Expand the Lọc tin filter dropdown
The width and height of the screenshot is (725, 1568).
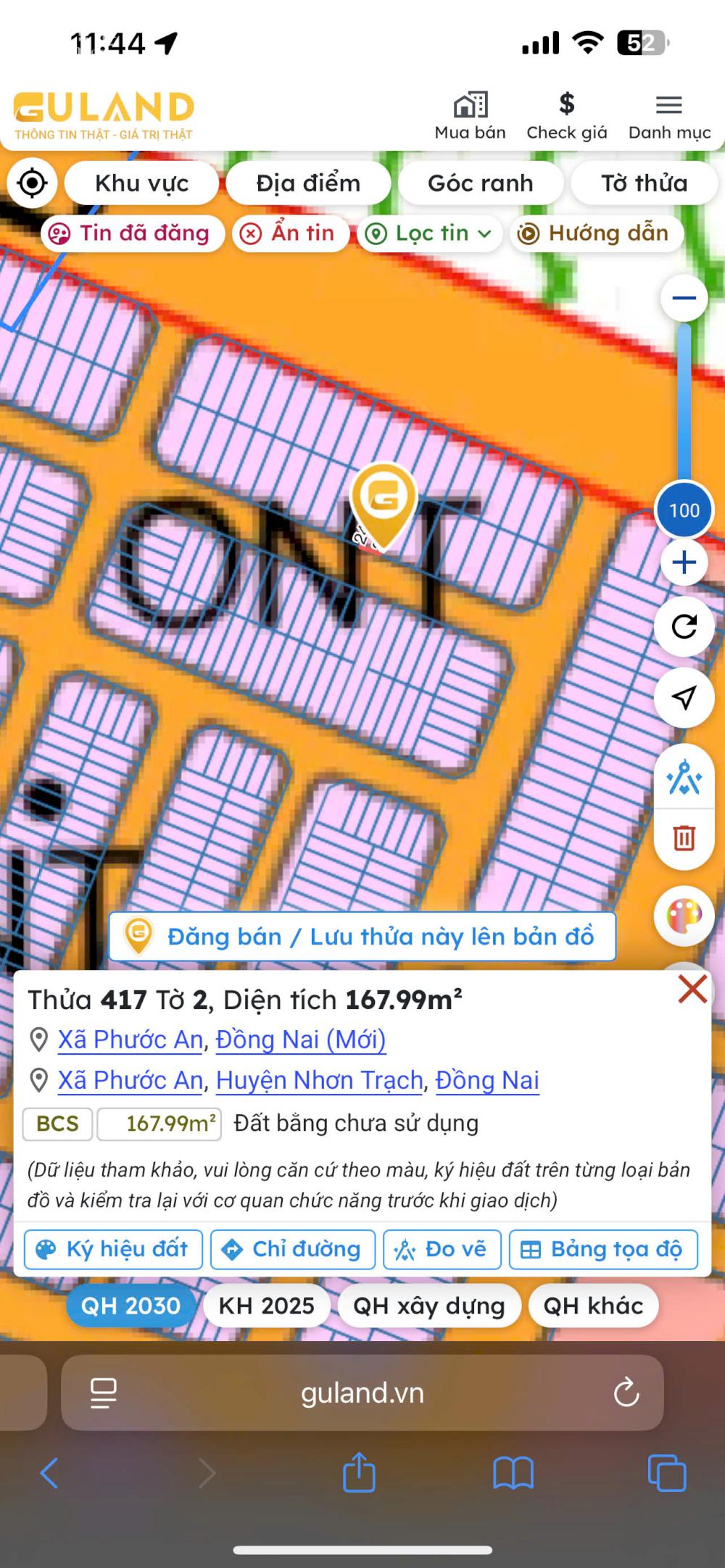(x=428, y=233)
